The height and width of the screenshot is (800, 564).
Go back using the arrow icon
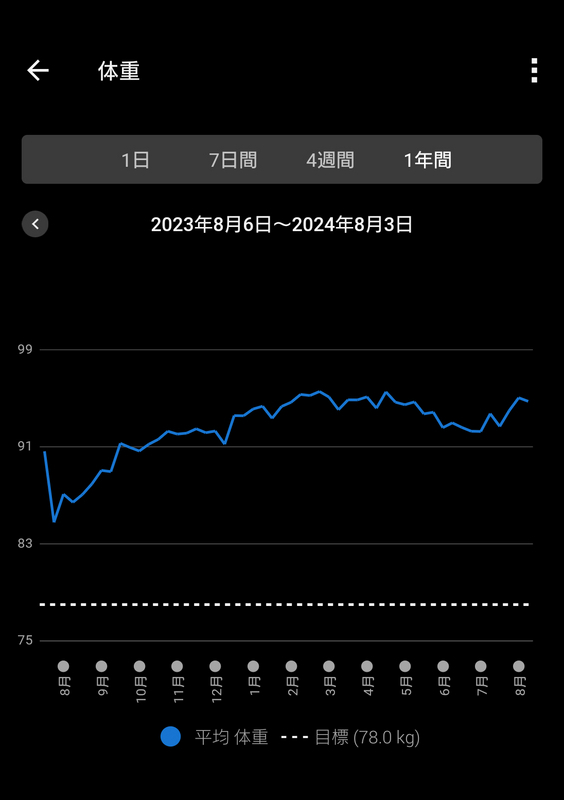click(38, 70)
